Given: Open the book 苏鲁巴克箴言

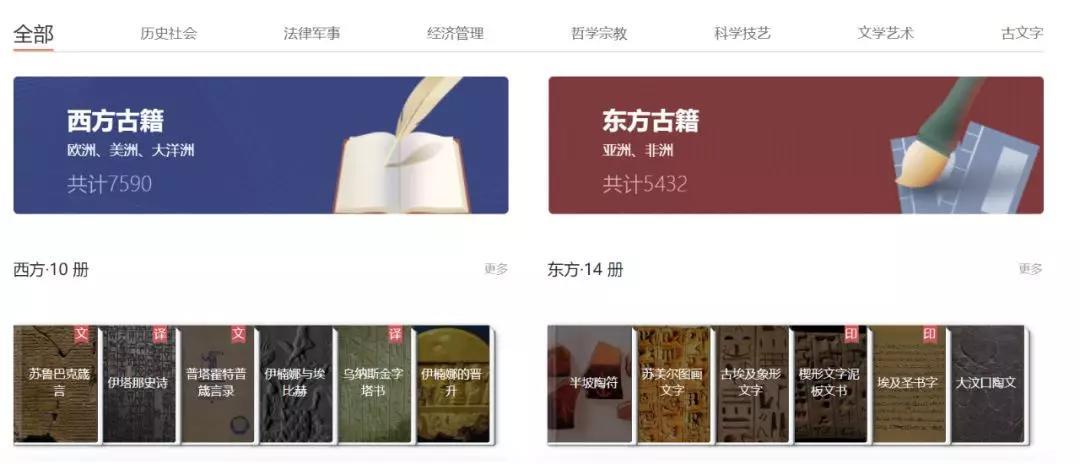Looking at the screenshot, I should (x=58, y=384).
